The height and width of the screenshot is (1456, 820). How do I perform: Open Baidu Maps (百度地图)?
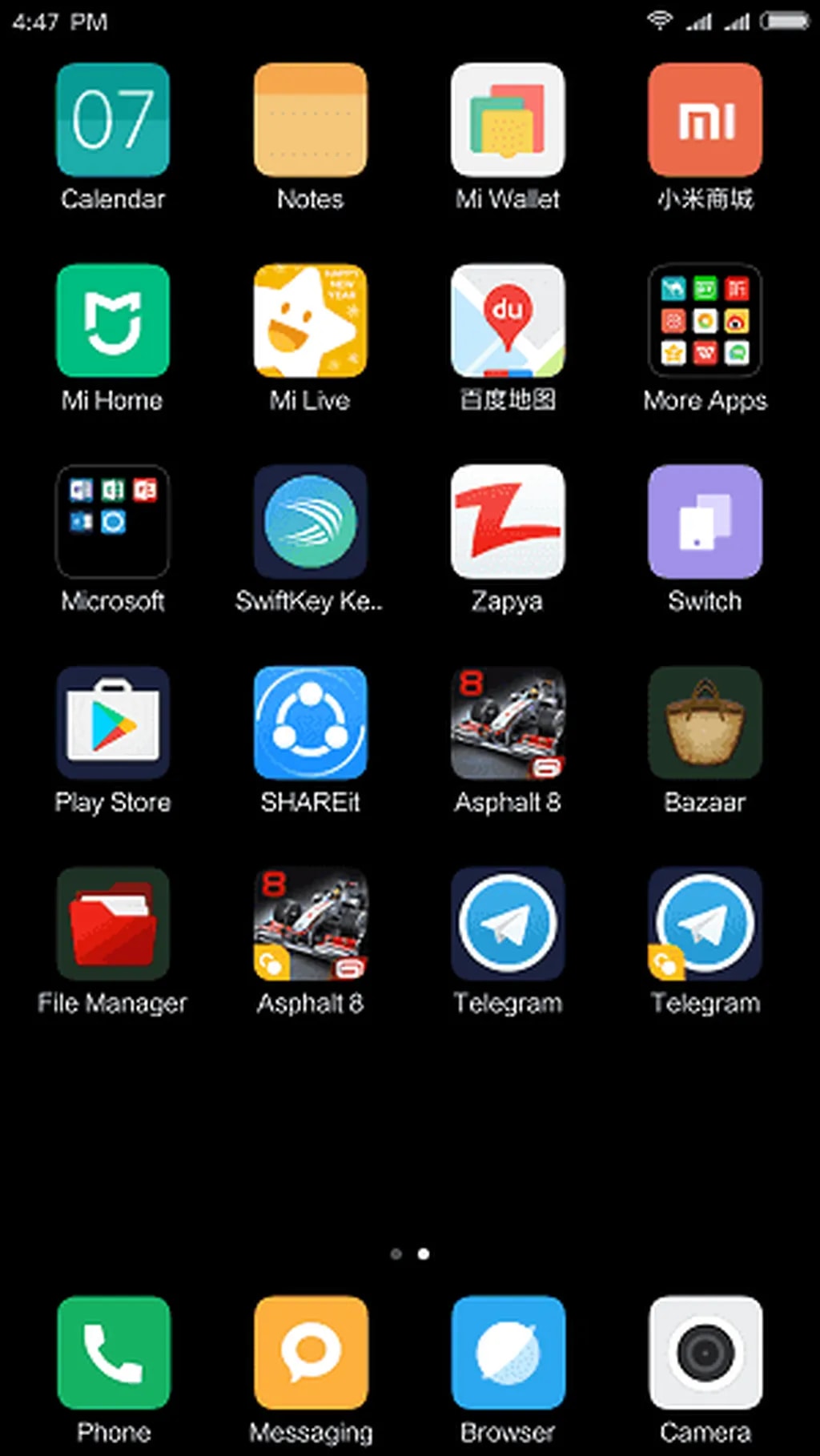(x=507, y=321)
